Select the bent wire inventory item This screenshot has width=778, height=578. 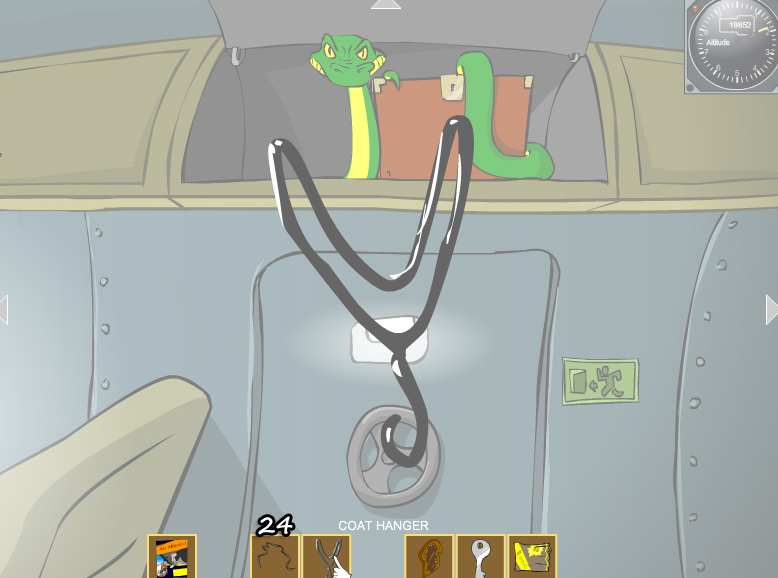(x=275, y=556)
